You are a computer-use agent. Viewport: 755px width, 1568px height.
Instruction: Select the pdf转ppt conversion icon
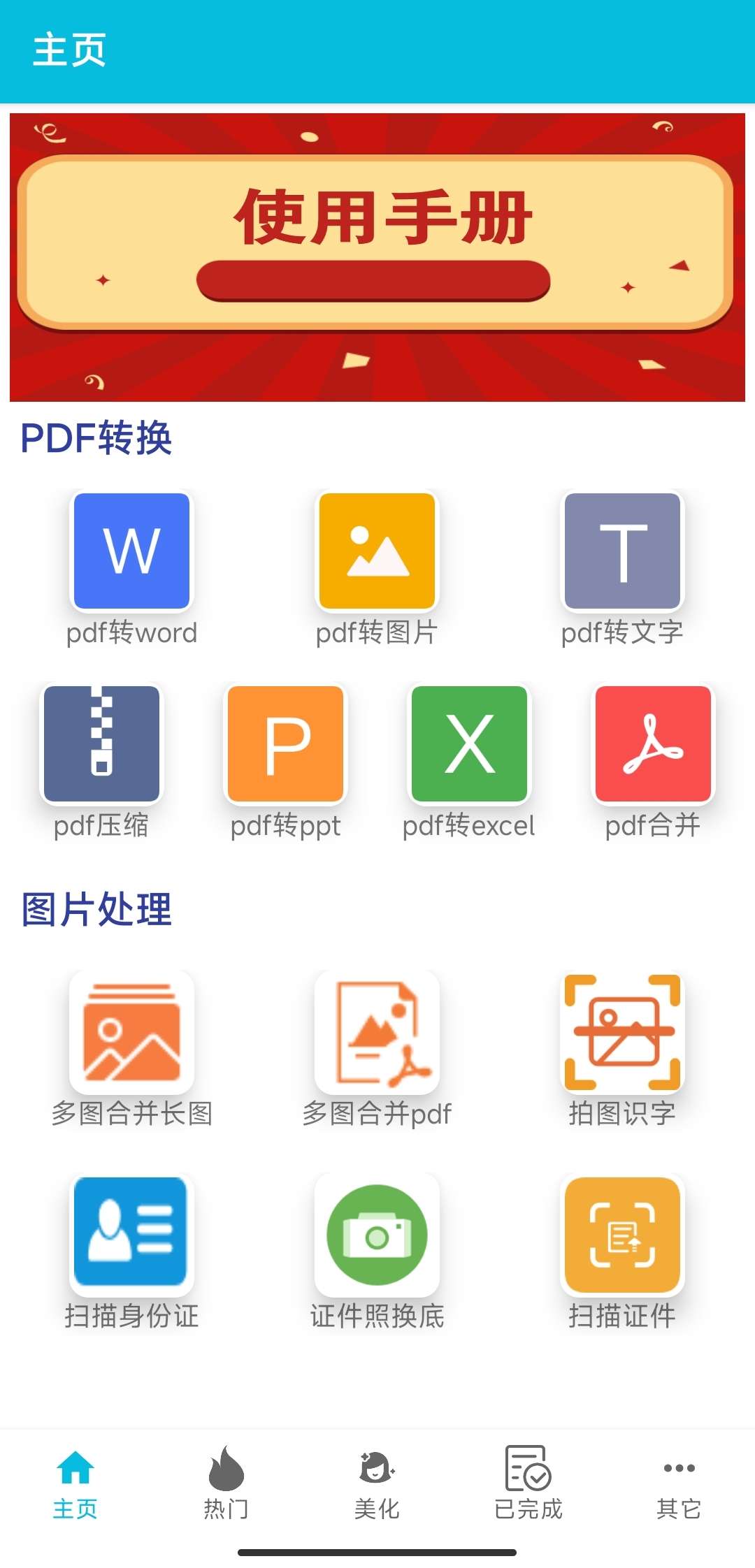285,743
